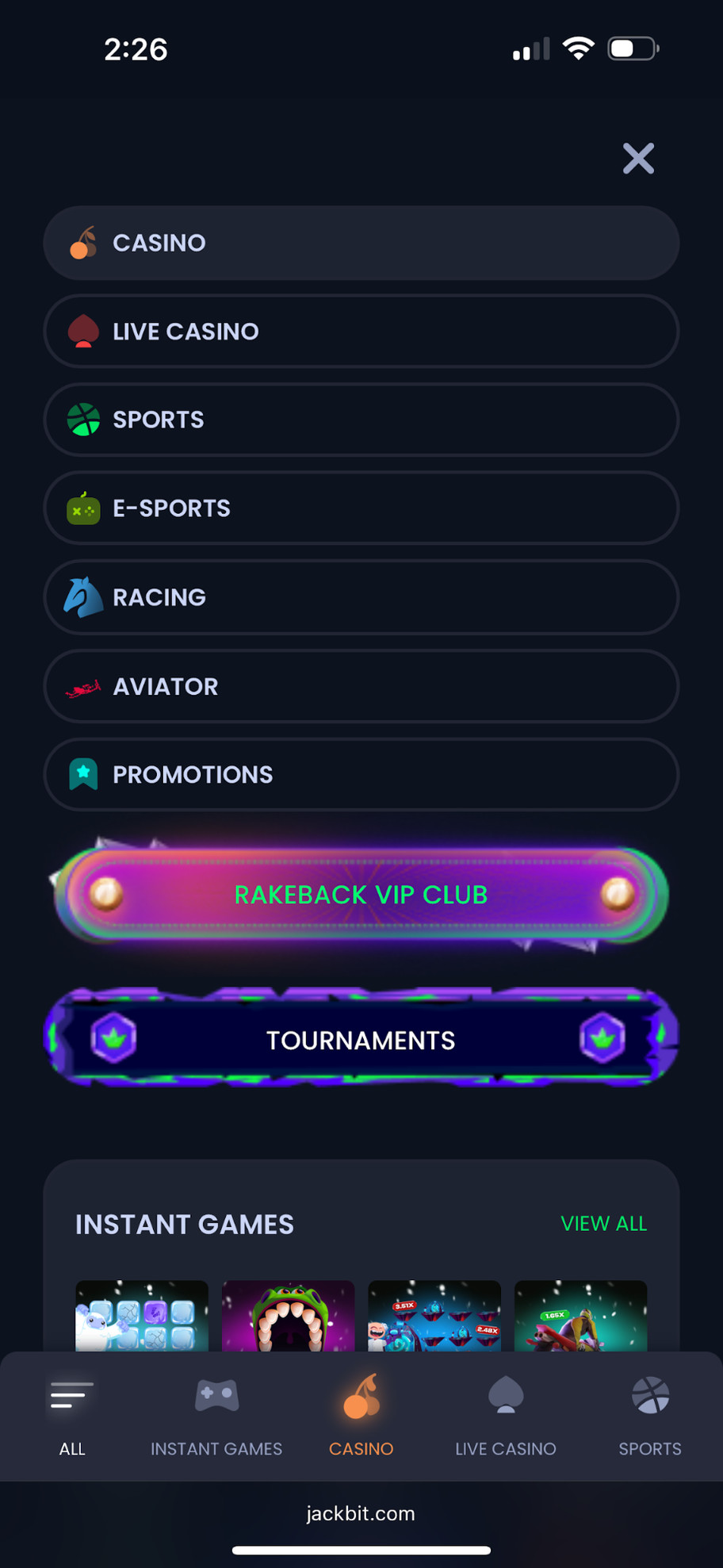Screen dimensions: 723x1568
Task: Open the Racing section
Action: pos(361,597)
